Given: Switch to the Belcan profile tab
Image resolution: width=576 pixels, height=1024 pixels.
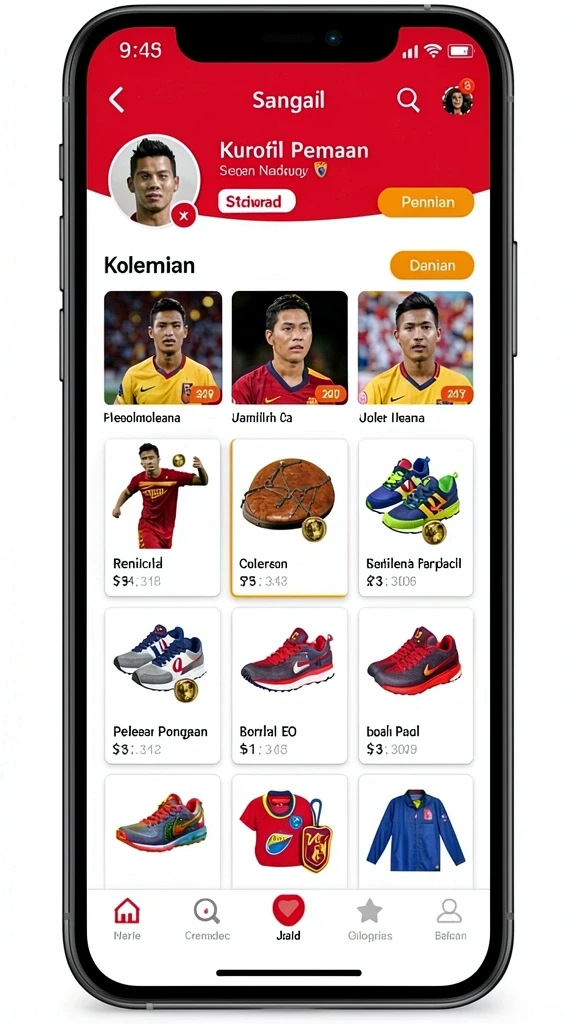Looking at the screenshot, I should click(x=450, y=918).
